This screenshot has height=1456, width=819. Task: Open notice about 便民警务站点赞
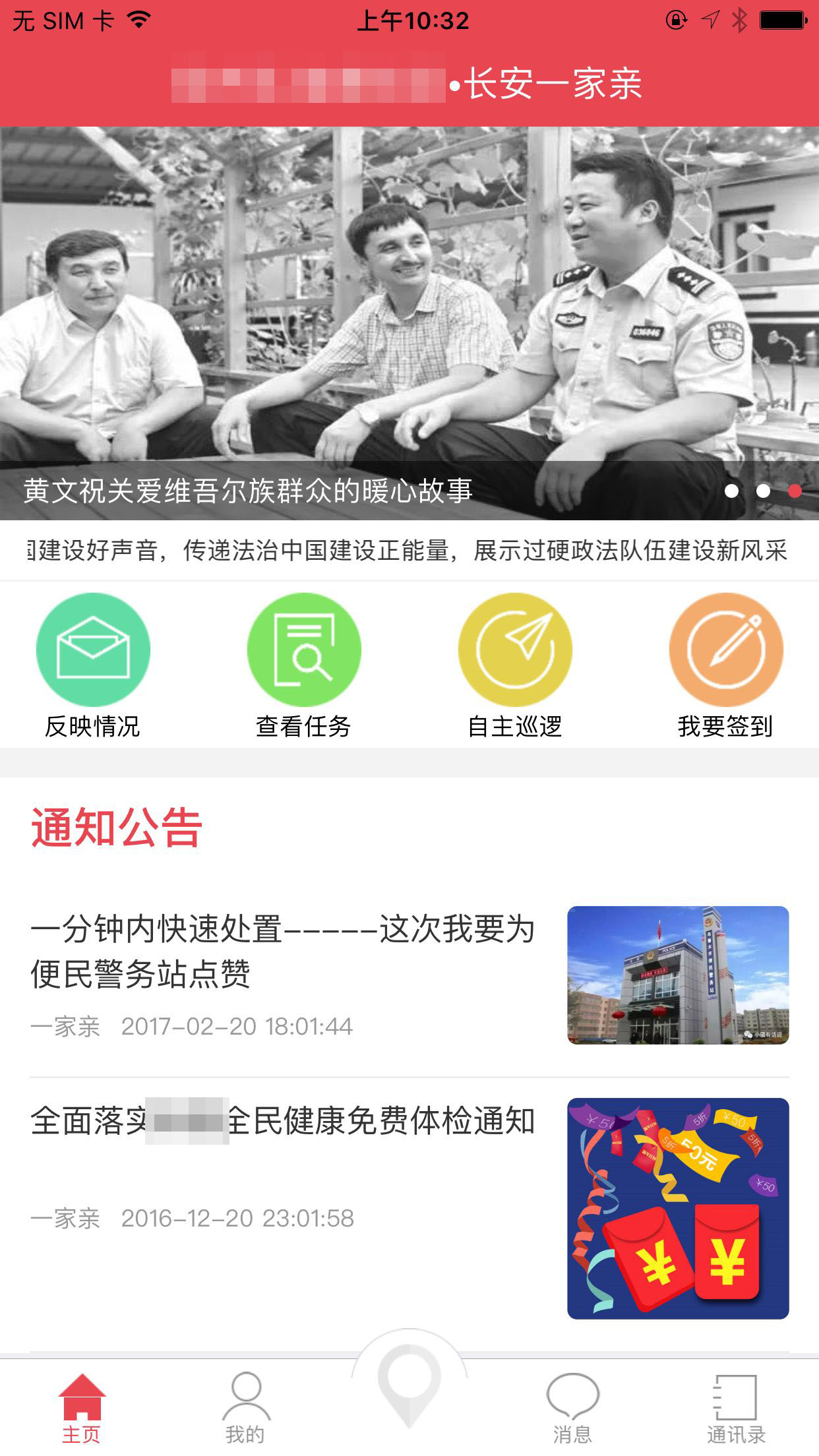[x=282, y=951]
